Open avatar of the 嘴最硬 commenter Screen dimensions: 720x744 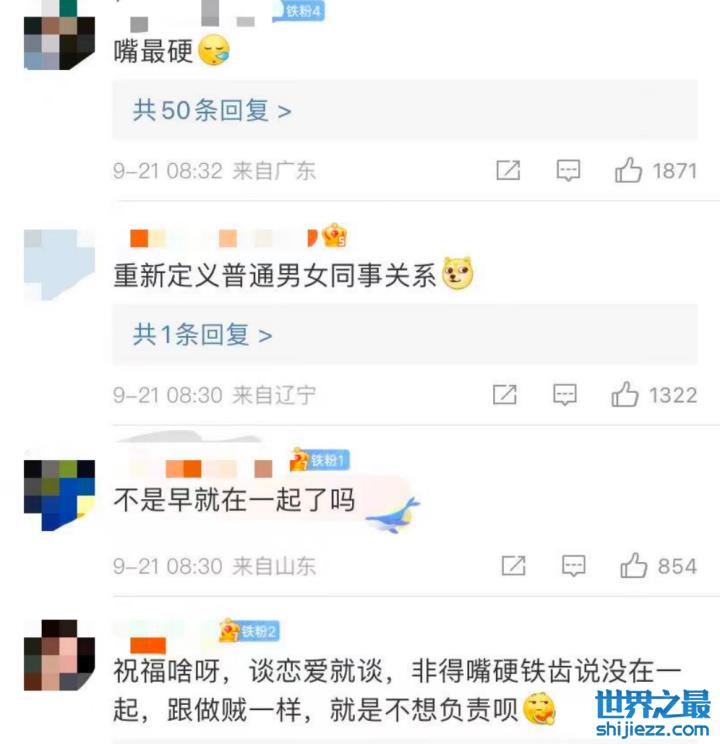(59, 35)
